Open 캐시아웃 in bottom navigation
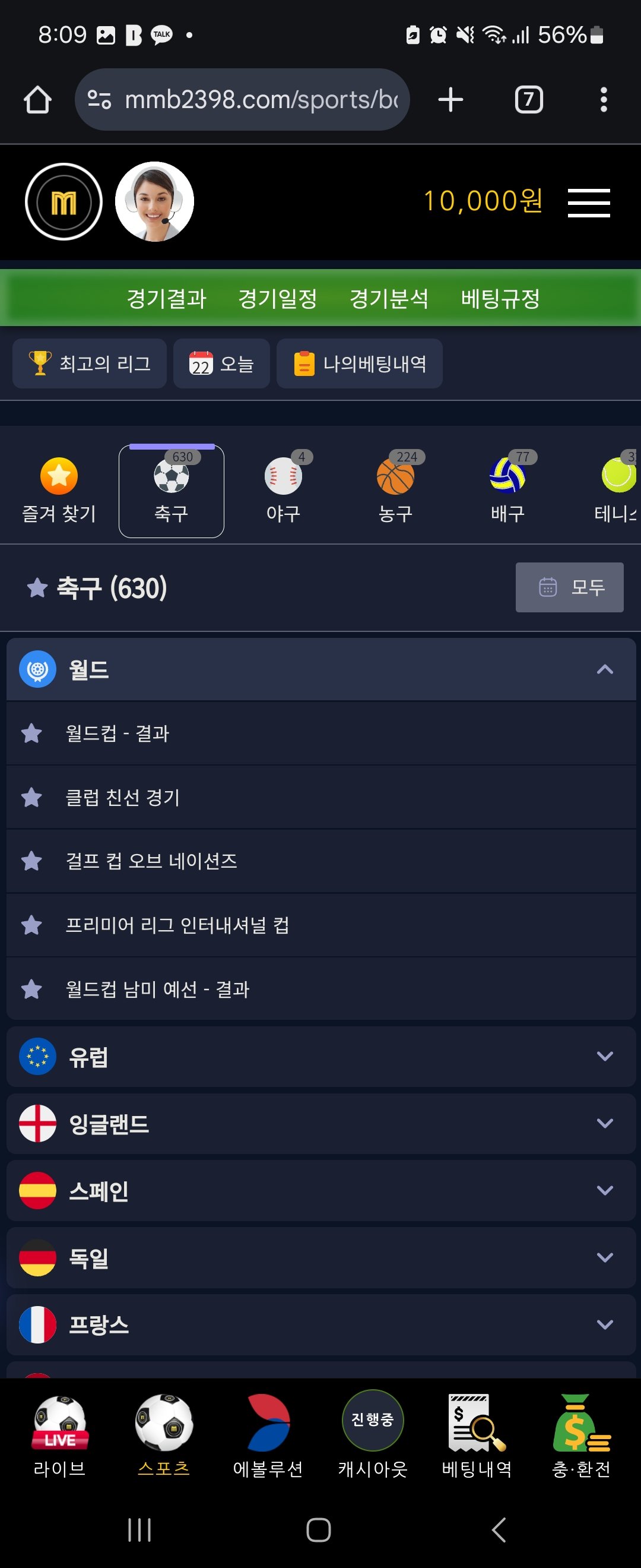 coord(372,1437)
